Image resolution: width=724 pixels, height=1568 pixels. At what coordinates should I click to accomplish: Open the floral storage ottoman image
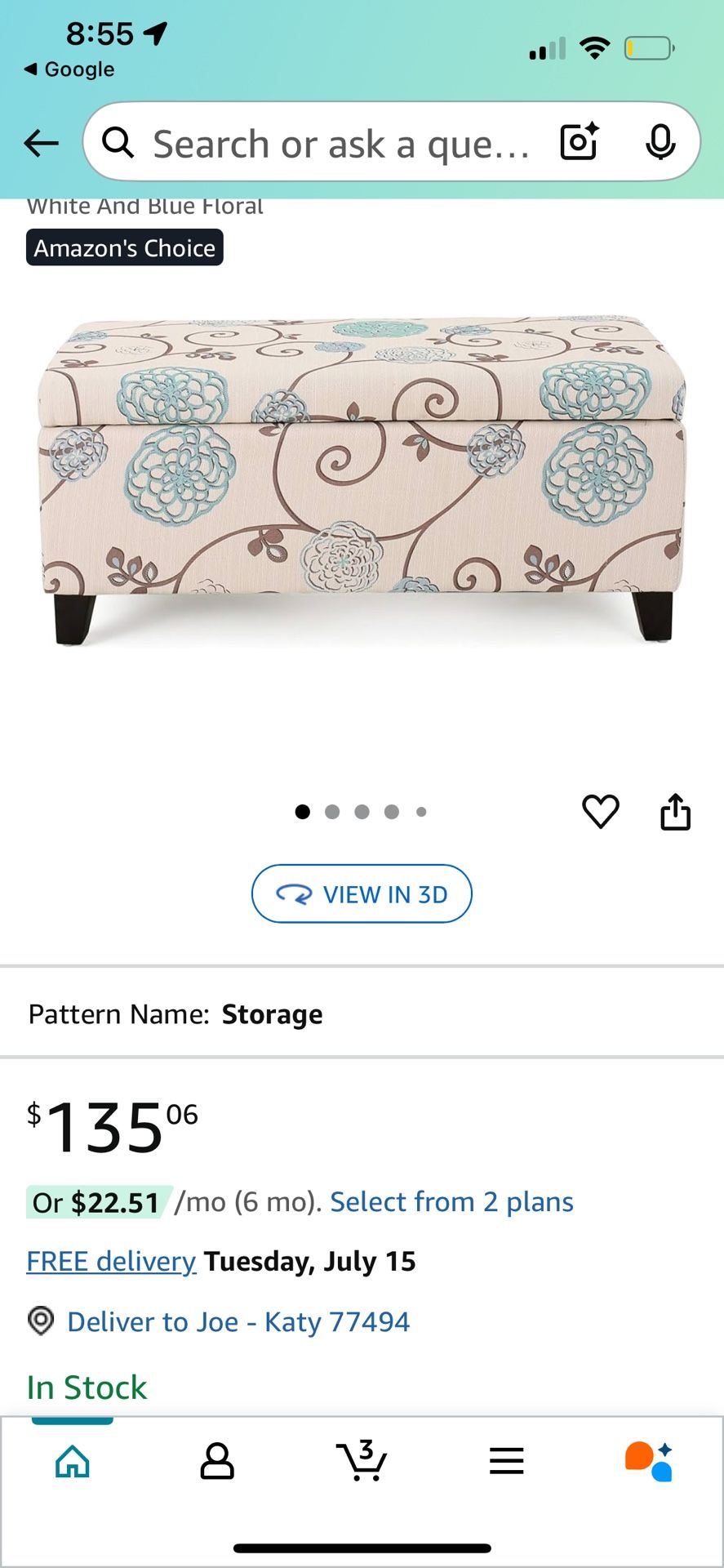click(362, 482)
